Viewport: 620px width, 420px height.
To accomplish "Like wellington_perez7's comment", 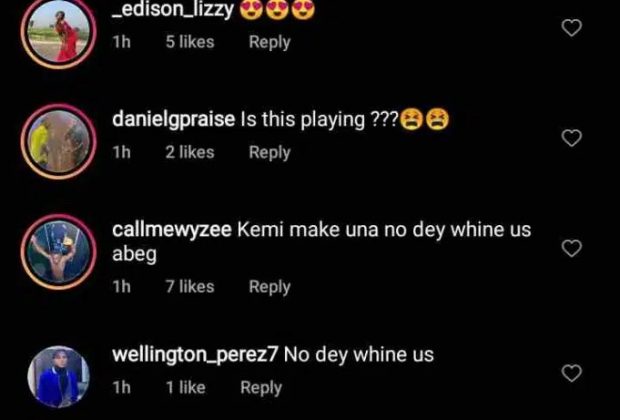I will pos(571,373).
